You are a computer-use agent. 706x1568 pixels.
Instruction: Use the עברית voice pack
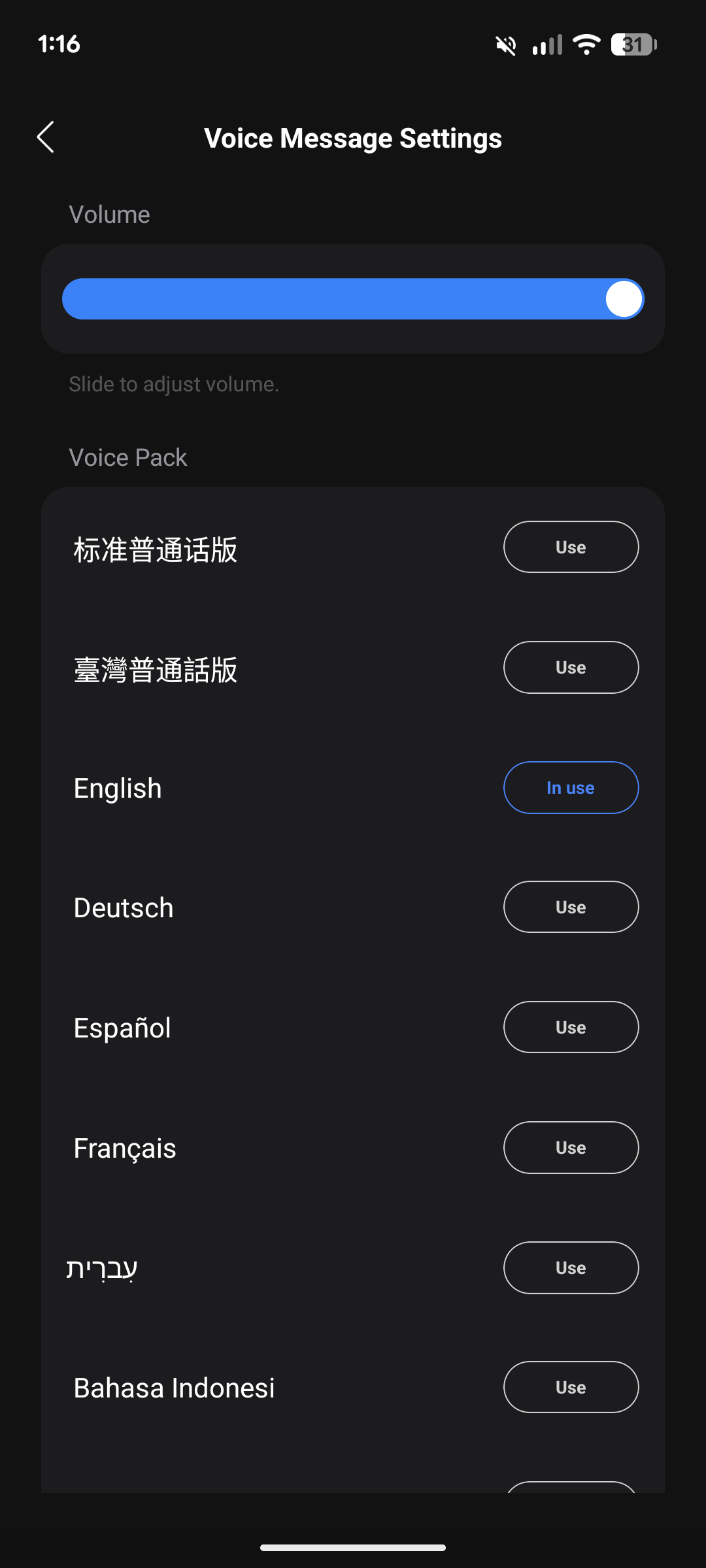571,1267
